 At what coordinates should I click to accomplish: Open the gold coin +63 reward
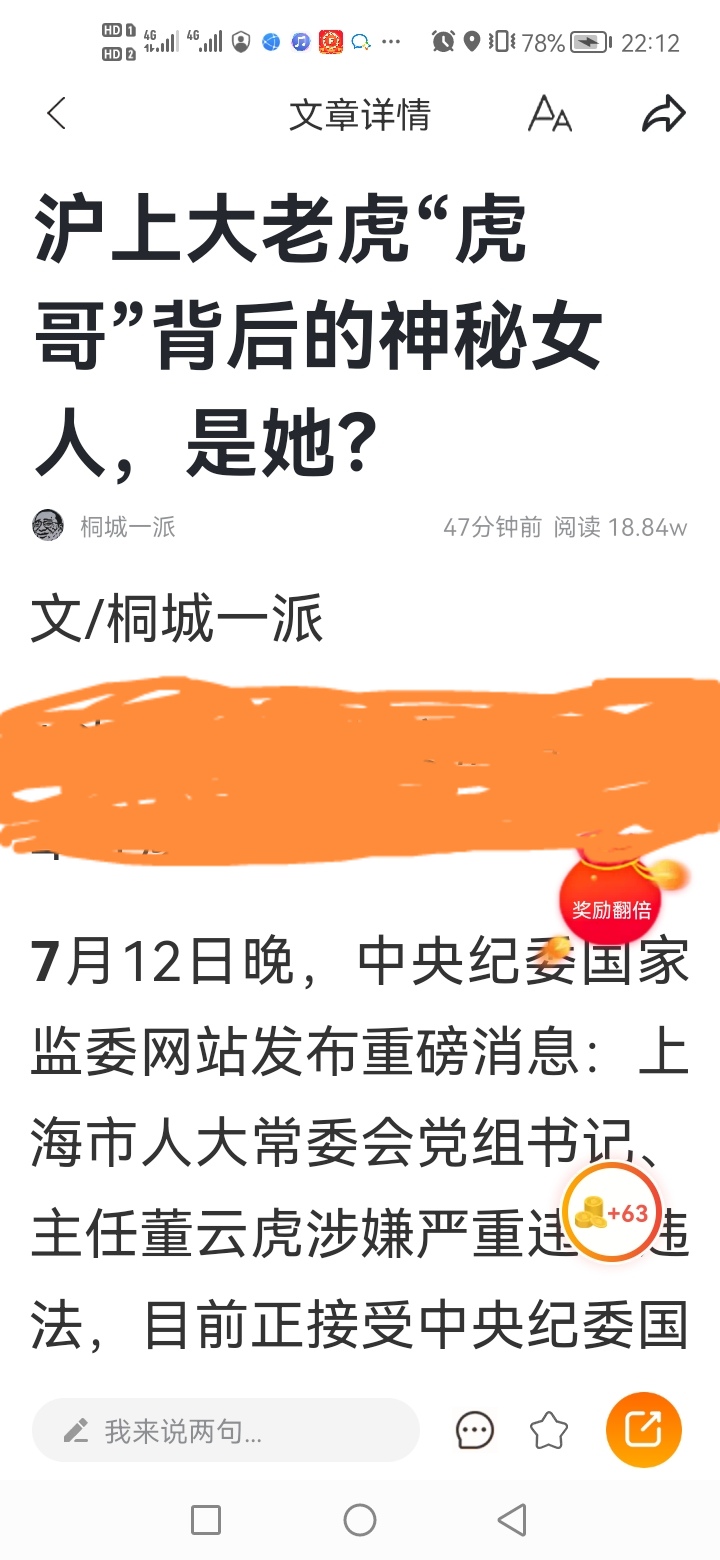pos(611,1213)
